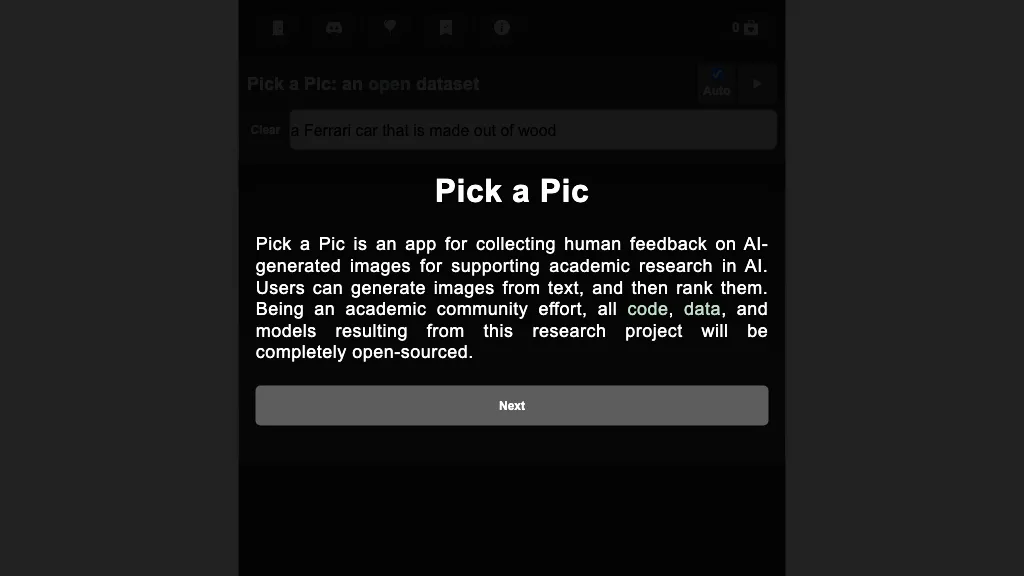Open the data link in the description
The image size is (1024, 576).
coord(702,309)
